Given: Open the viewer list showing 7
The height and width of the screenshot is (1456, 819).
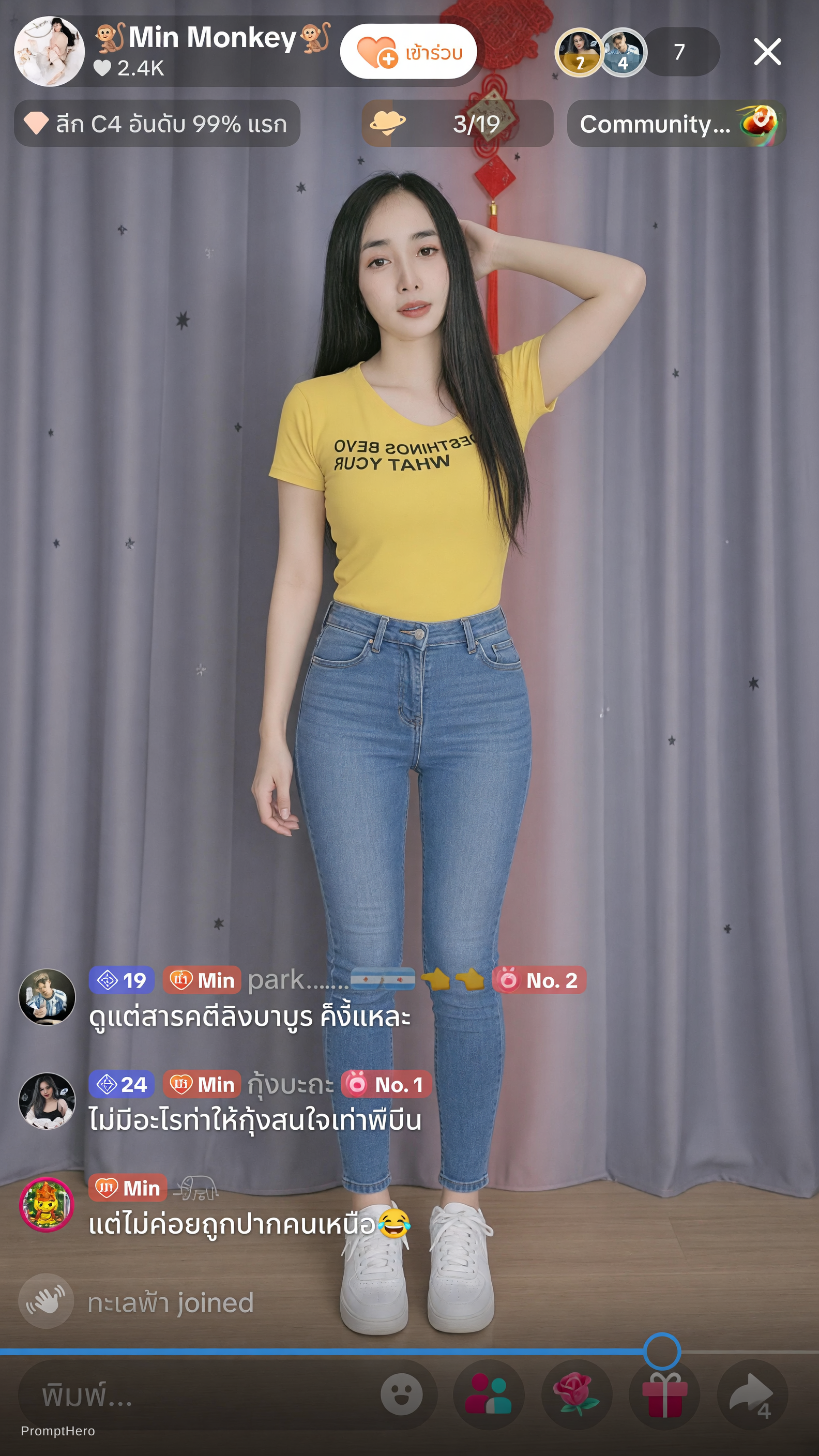Looking at the screenshot, I should tap(680, 52).
